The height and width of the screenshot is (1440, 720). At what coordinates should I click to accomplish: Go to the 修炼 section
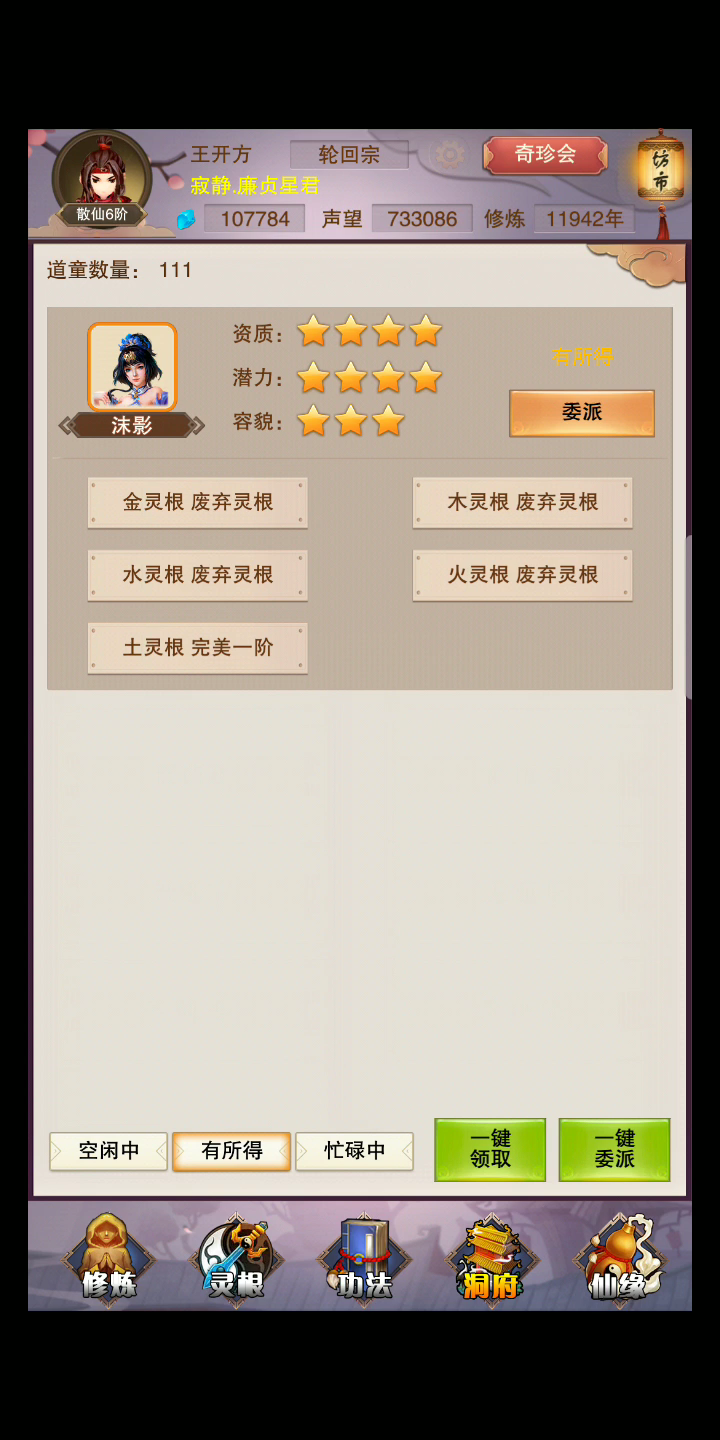click(109, 1261)
